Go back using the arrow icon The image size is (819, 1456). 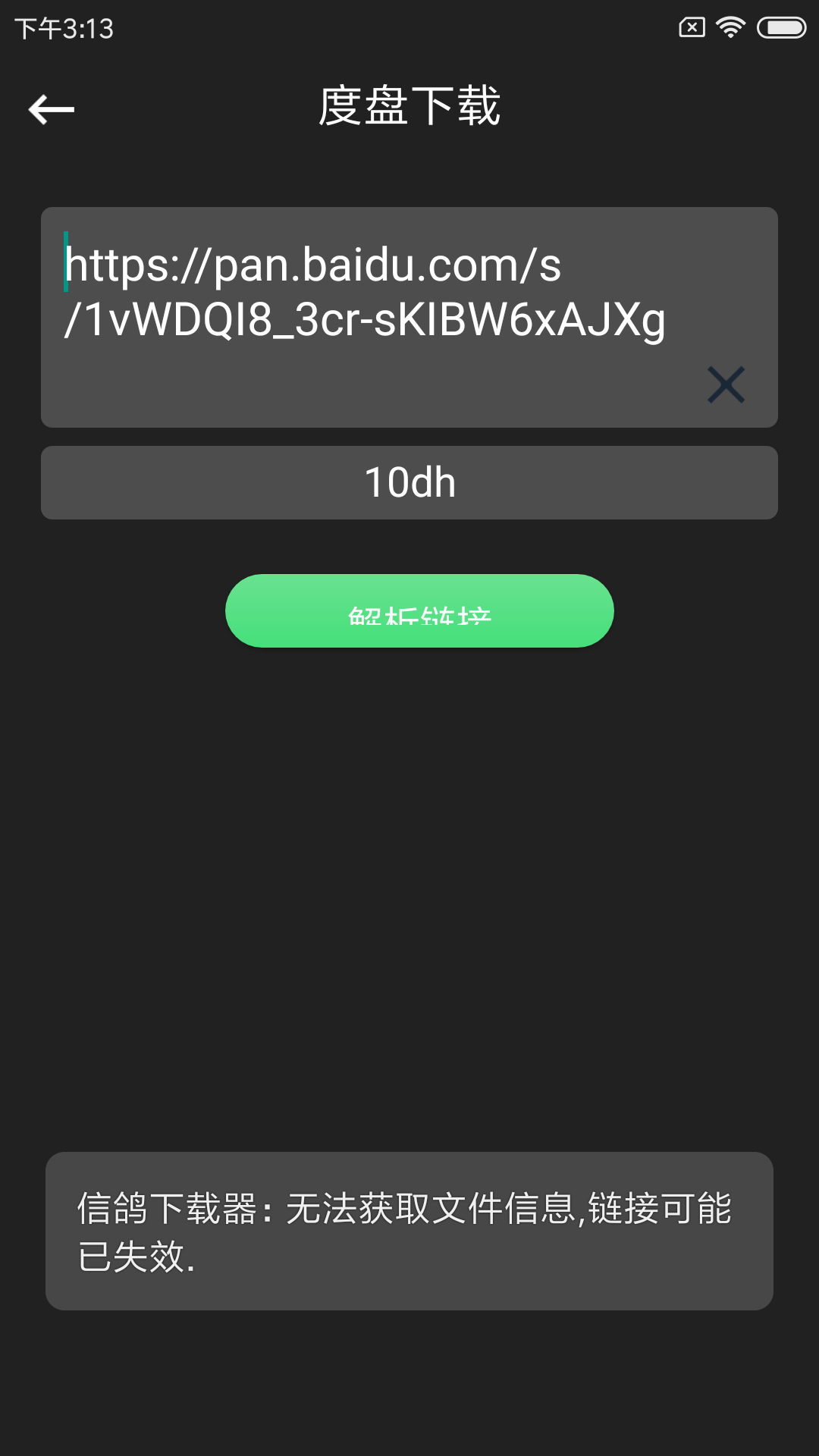52,109
